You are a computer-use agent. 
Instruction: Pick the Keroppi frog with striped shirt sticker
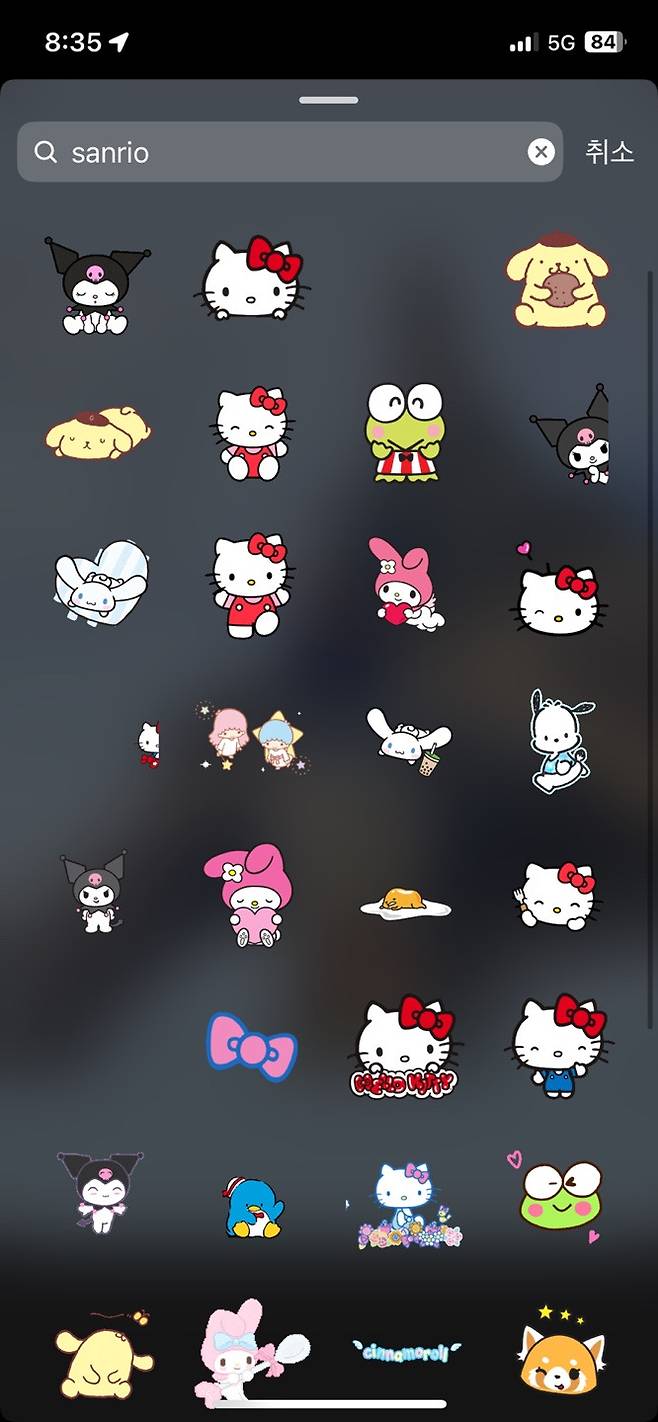click(405, 432)
